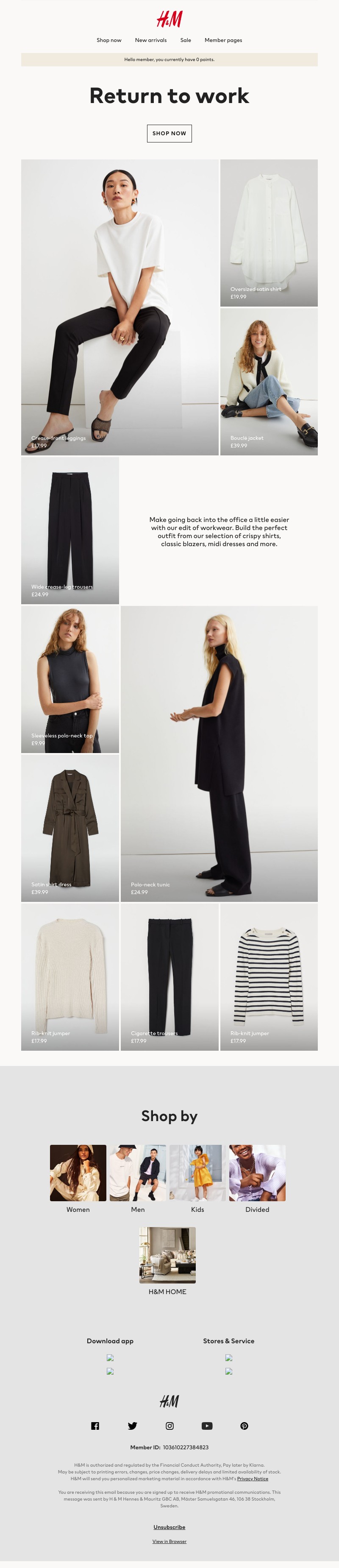Viewport: 339px width, 1568px height.
Task: View Wide crease-leg trousers
Action: (x=70, y=530)
